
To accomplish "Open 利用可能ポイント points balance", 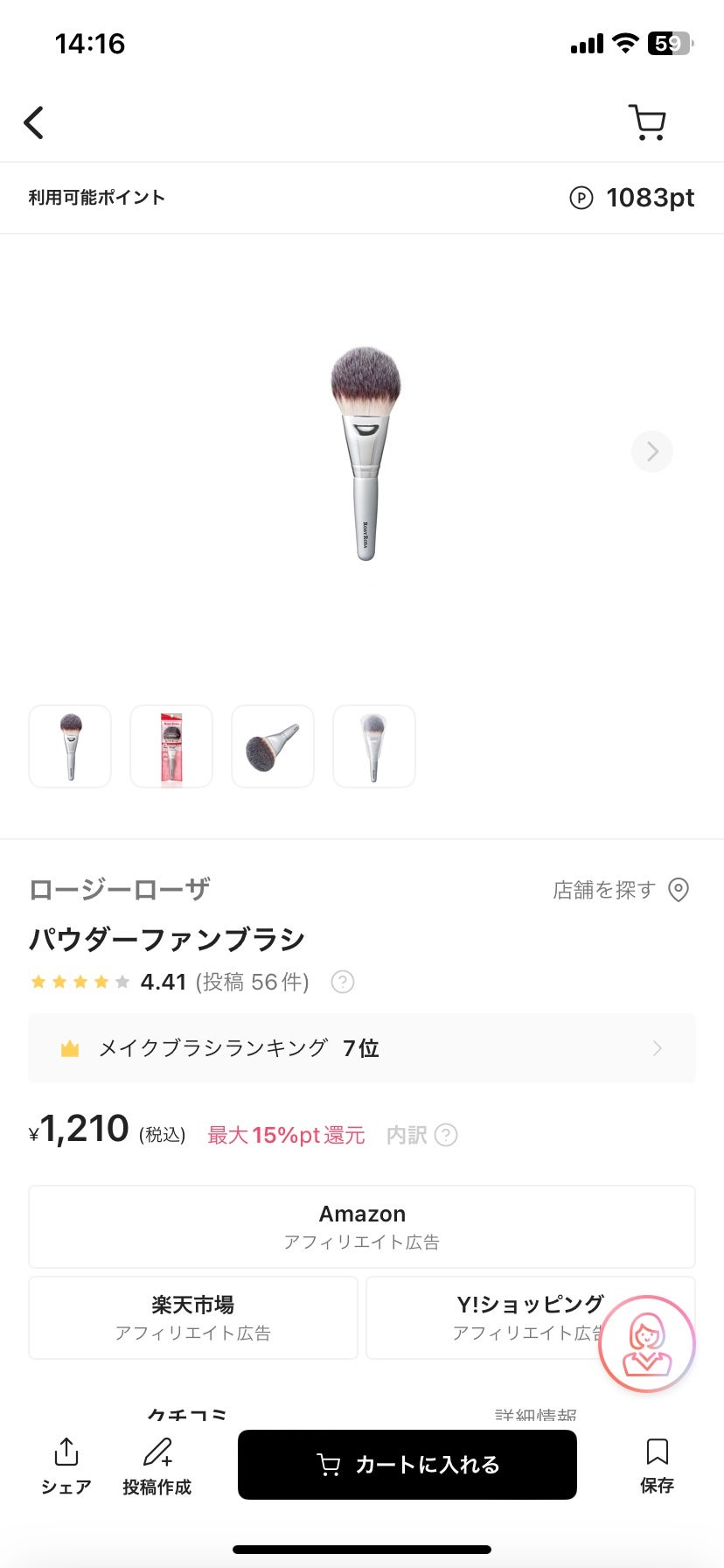I will tap(362, 198).
